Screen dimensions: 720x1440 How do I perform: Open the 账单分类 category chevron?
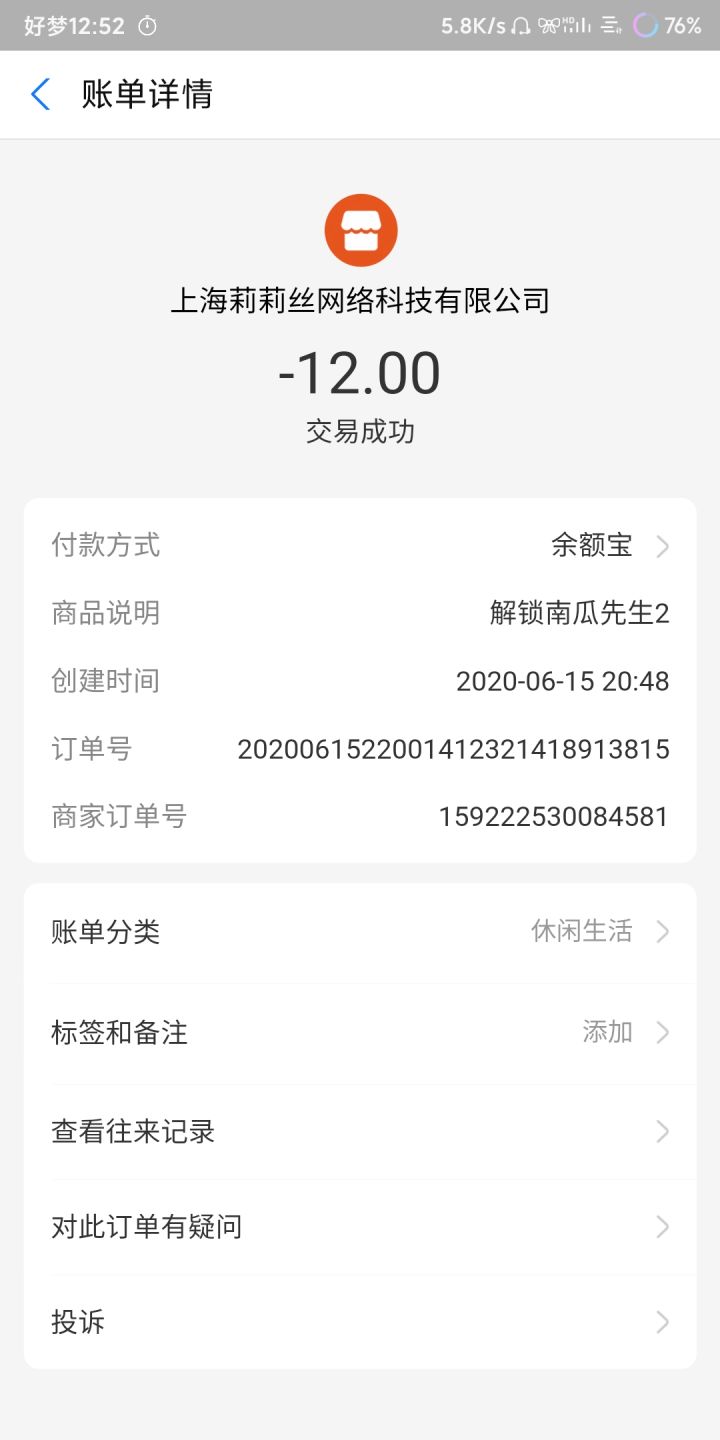662,931
